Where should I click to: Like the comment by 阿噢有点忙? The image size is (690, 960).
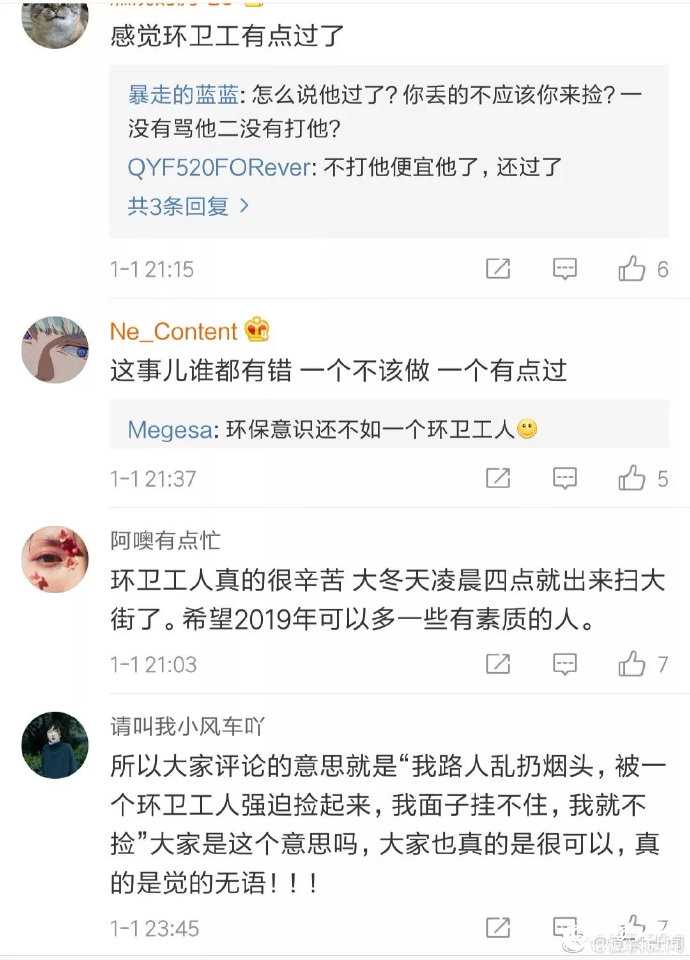632,663
